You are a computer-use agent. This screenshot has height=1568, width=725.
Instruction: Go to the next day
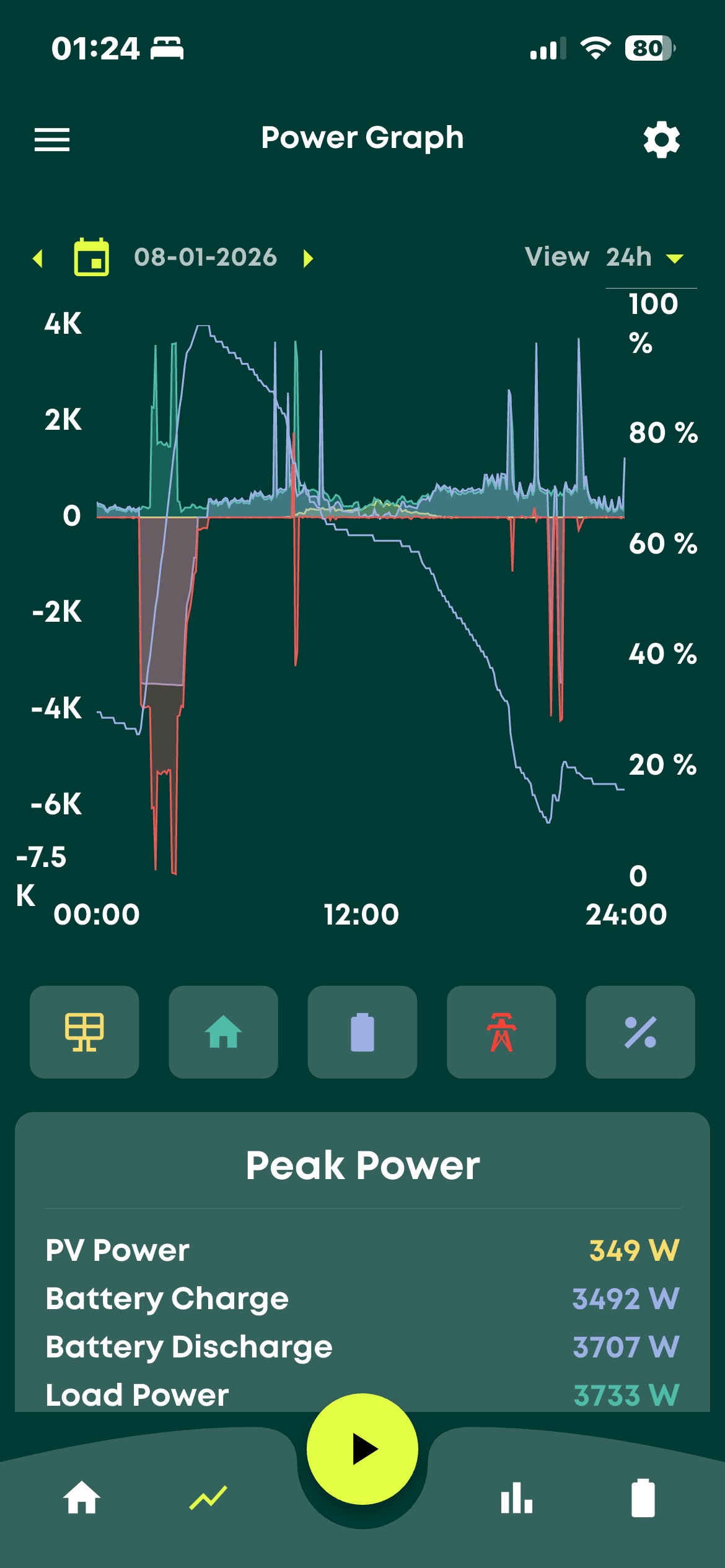[x=308, y=258]
